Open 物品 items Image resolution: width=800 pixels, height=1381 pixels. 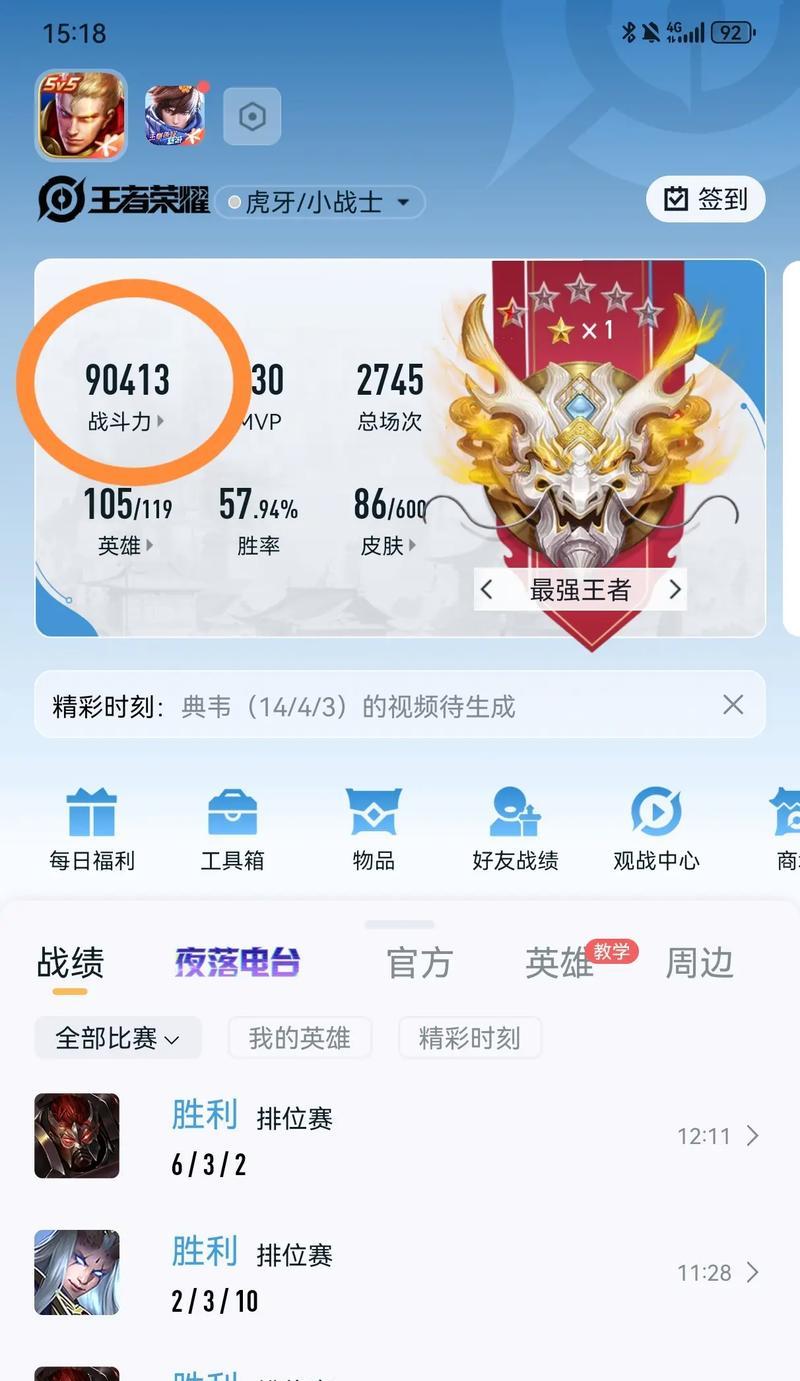(x=373, y=829)
